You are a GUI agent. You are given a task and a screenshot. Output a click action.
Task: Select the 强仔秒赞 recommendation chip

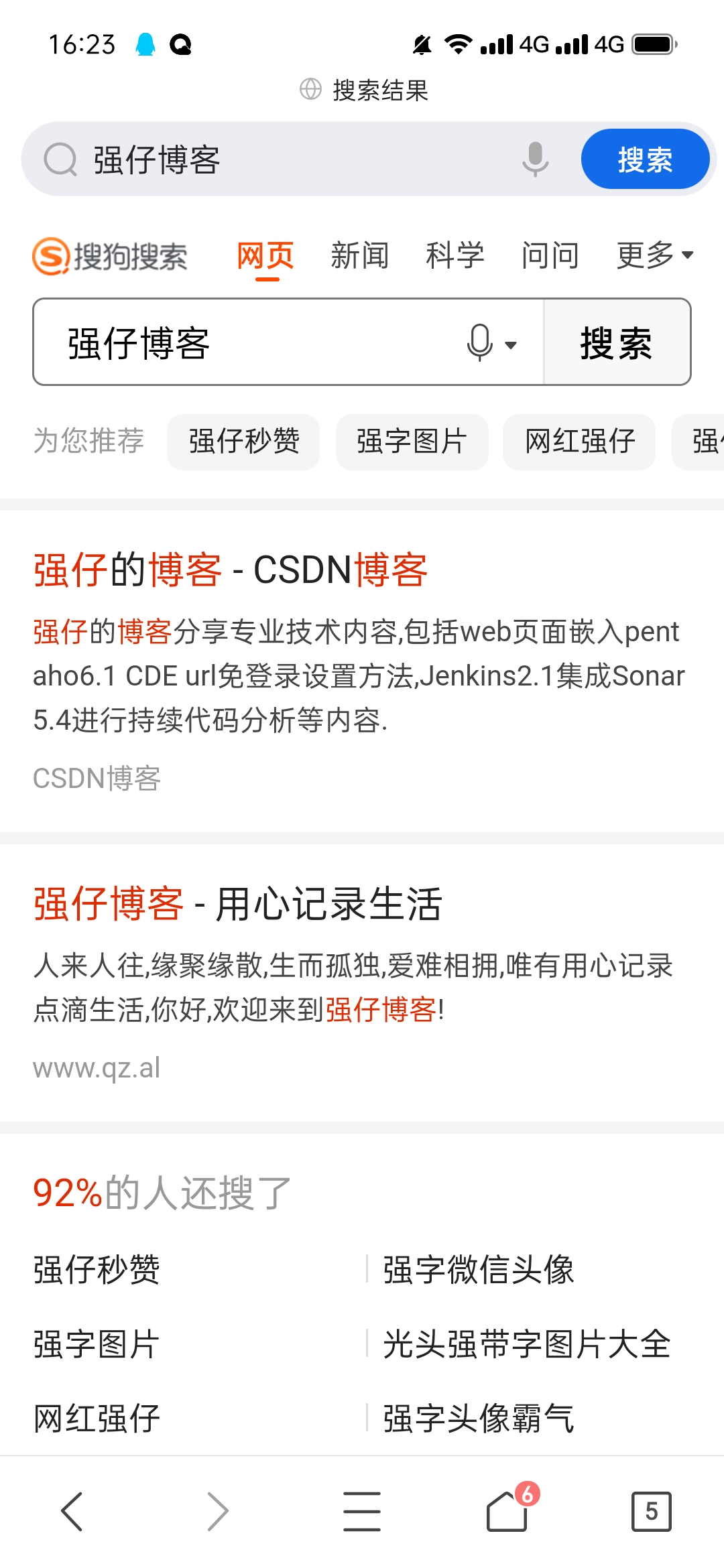(243, 442)
